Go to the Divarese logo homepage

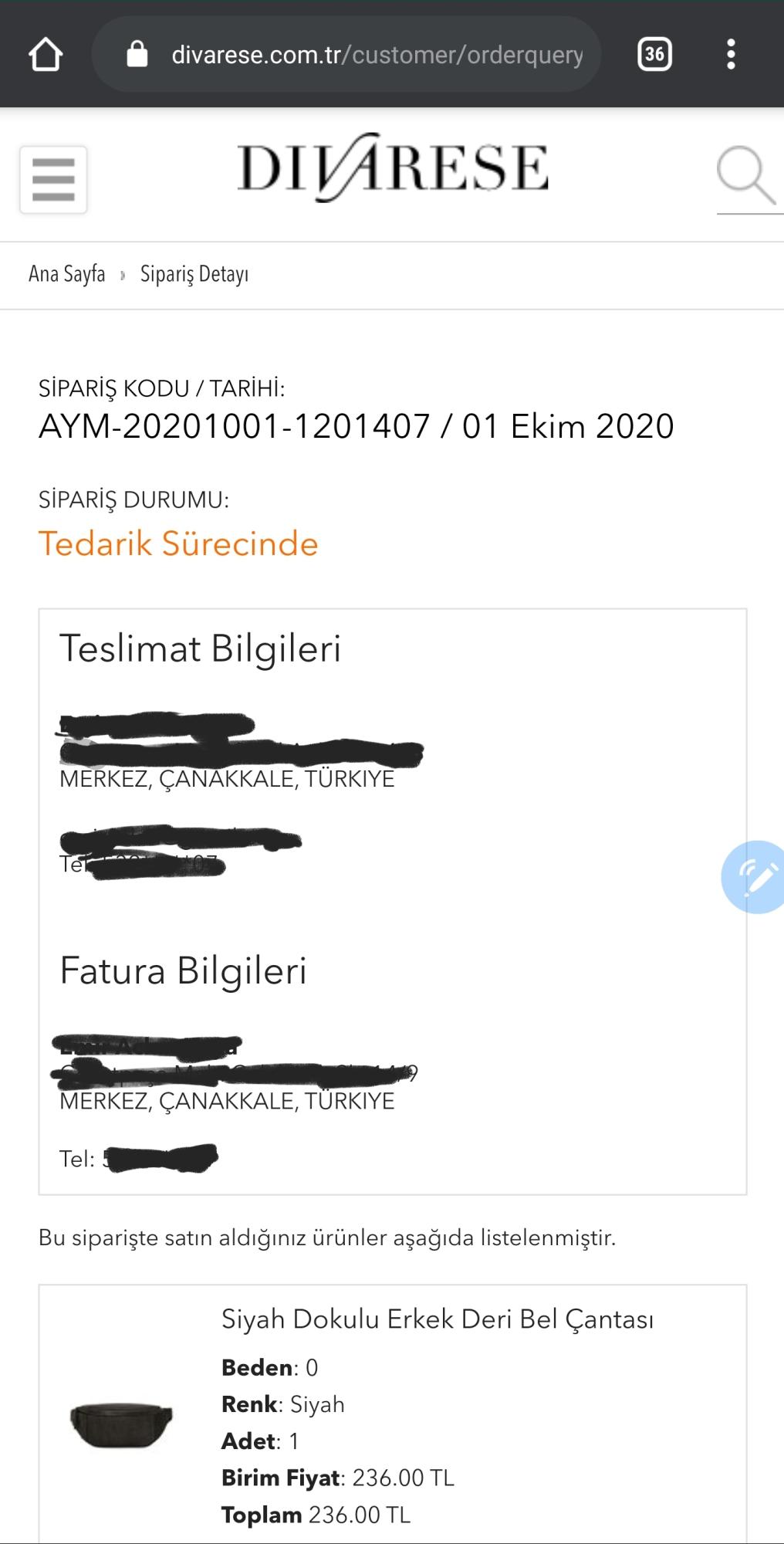click(x=393, y=168)
